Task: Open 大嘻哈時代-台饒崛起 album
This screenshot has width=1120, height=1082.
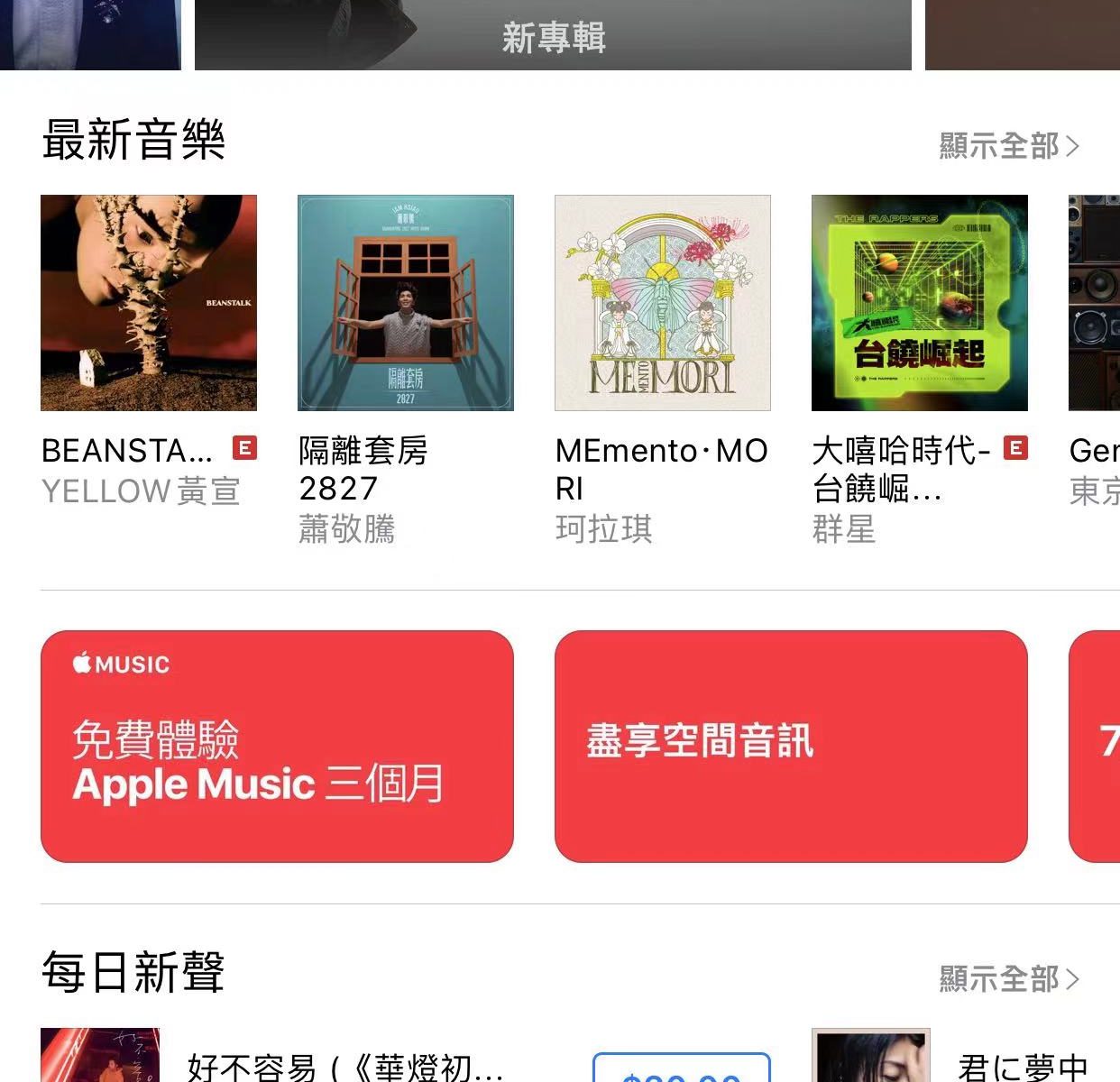Action: [x=920, y=303]
